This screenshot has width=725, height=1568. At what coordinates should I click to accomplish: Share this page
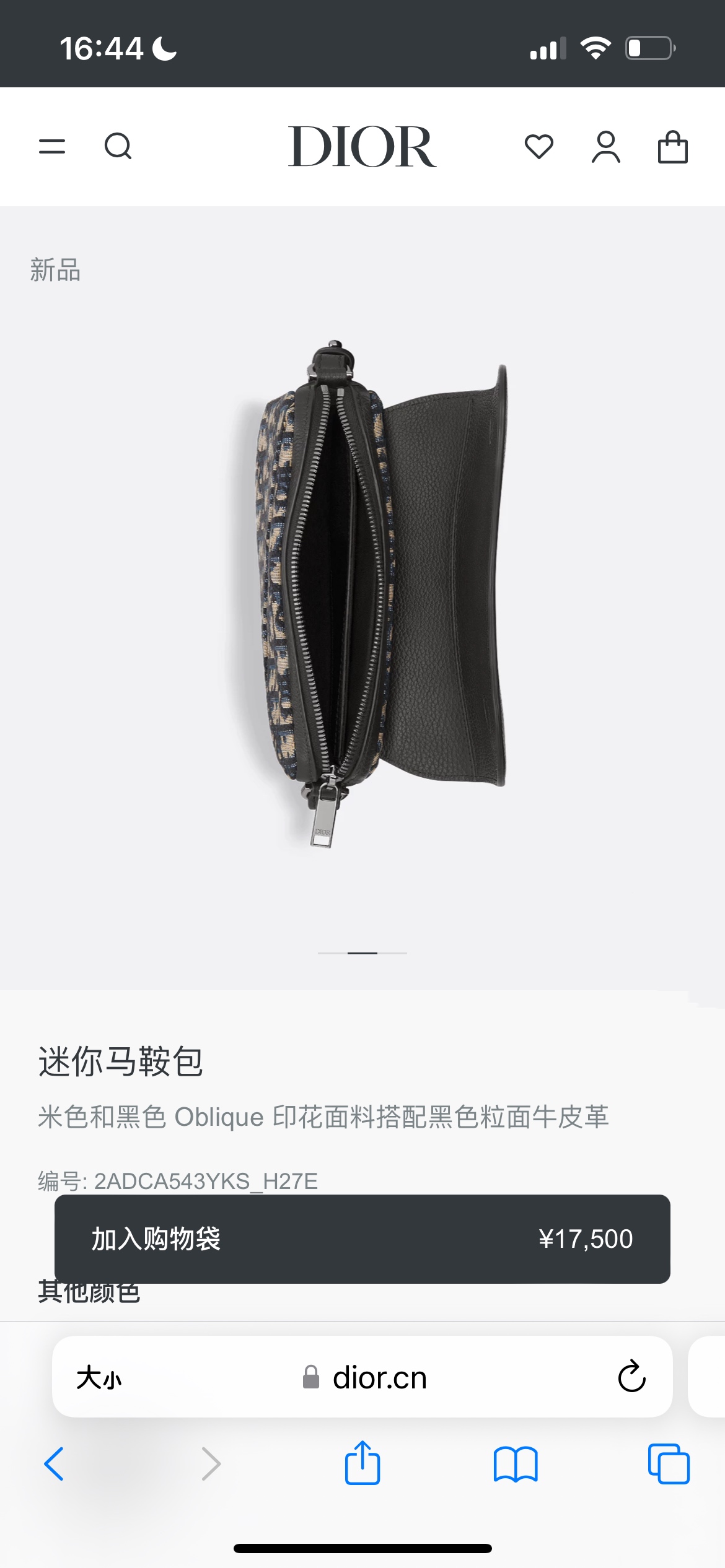[x=362, y=1463]
